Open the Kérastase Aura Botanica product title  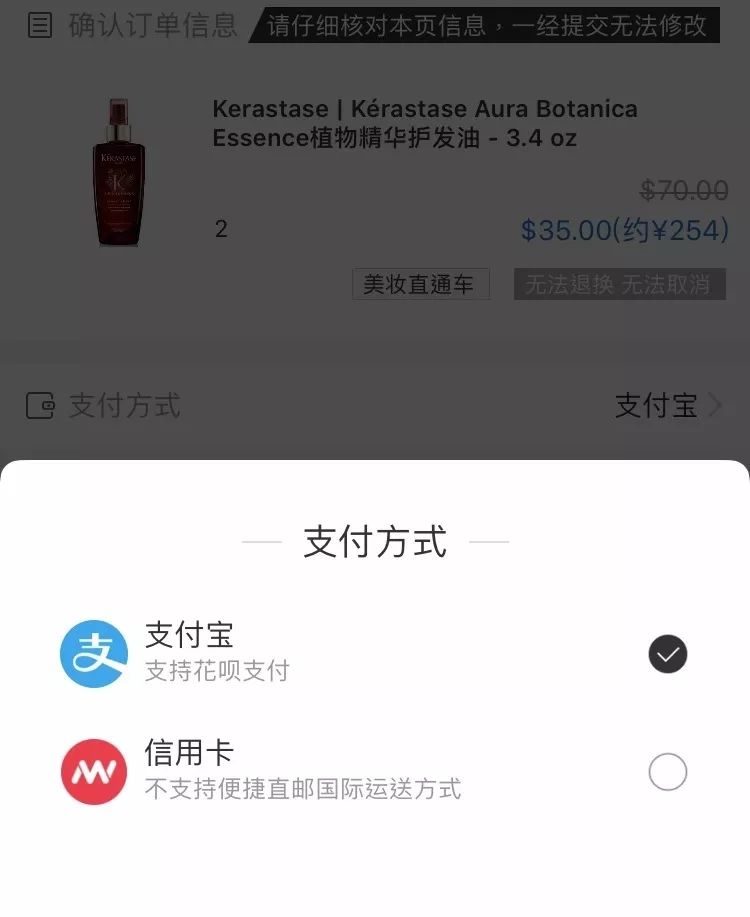point(423,122)
